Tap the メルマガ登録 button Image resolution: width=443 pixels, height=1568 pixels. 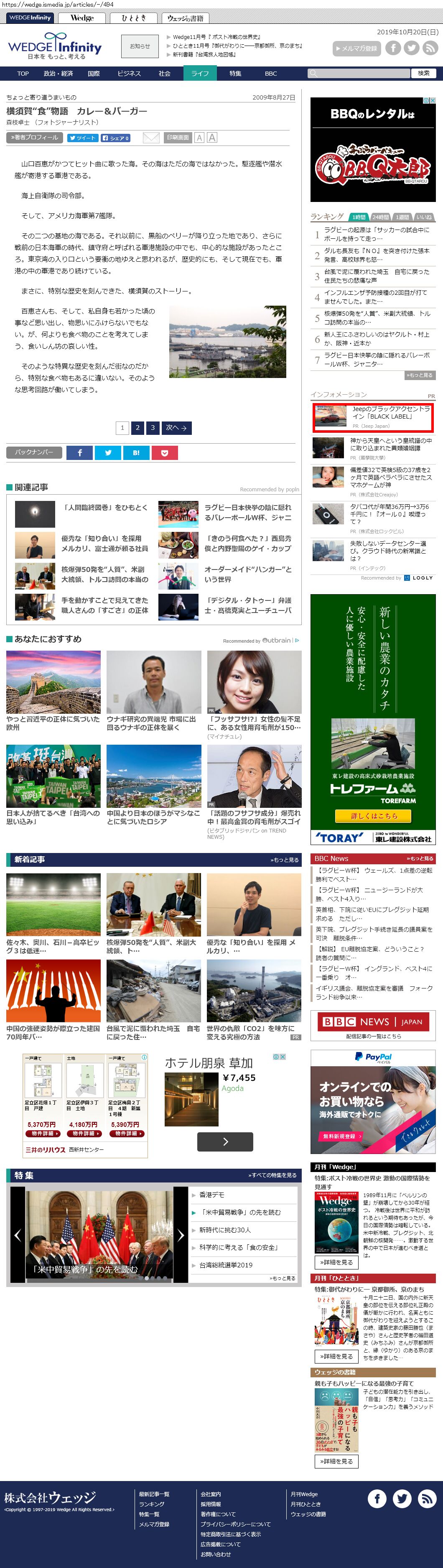pos(356,48)
